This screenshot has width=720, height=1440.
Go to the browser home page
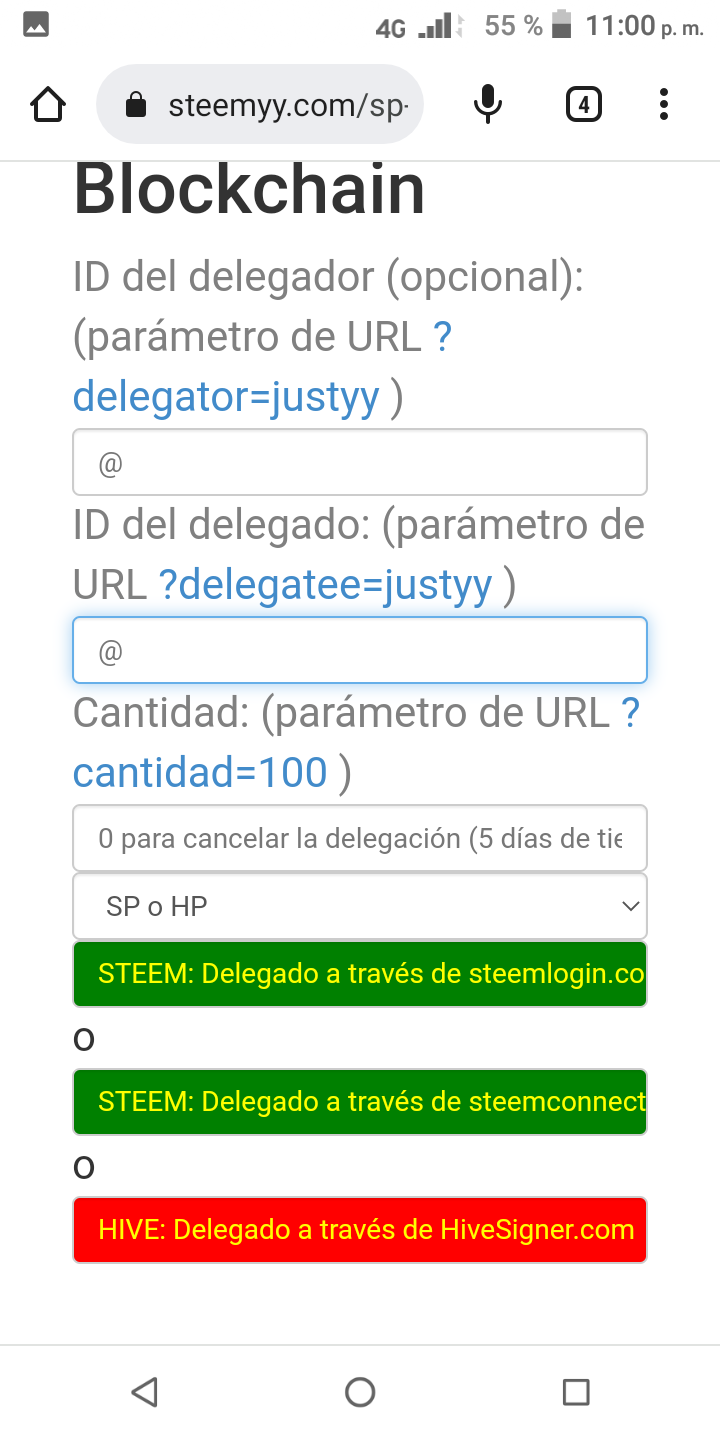[48, 104]
